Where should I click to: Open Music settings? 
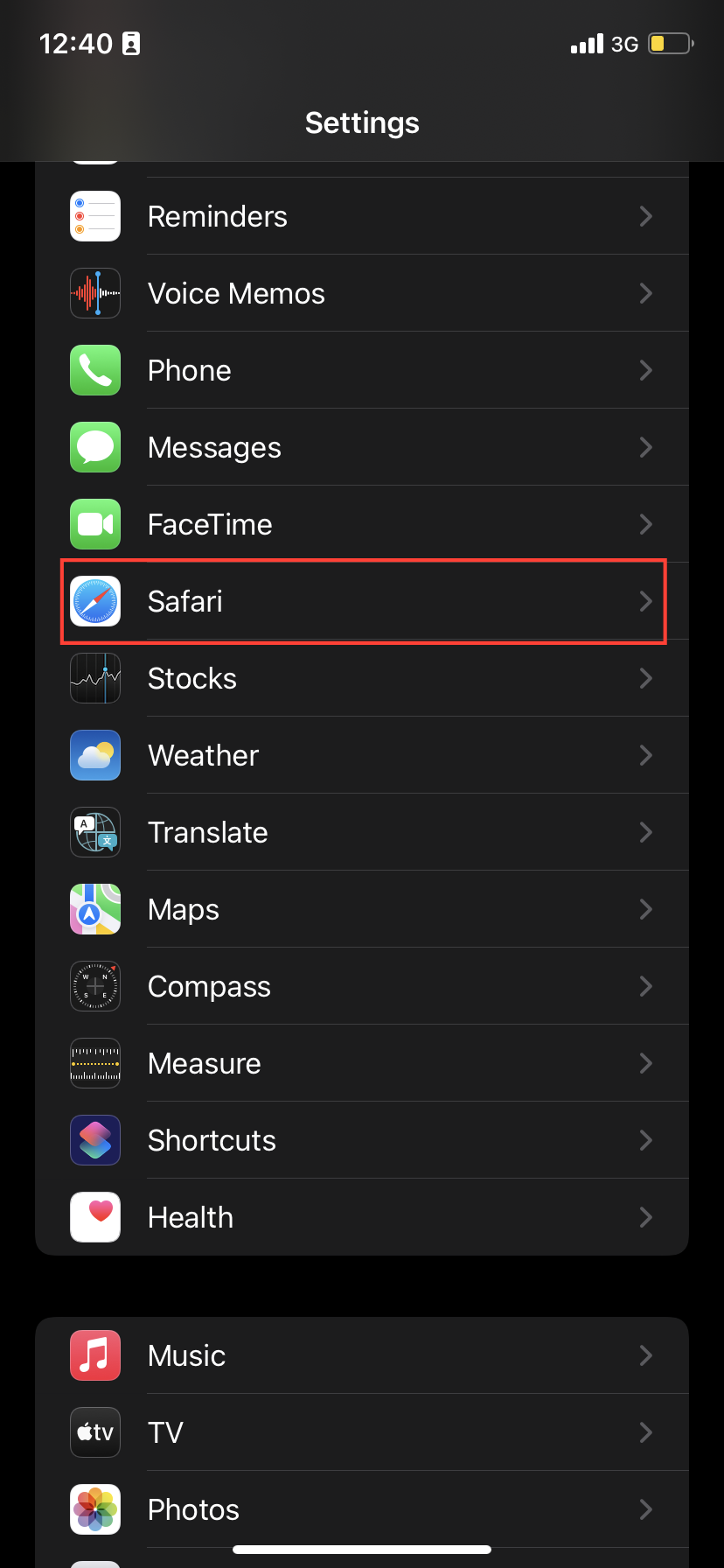pyautogui.click(x=362, y=1355)
